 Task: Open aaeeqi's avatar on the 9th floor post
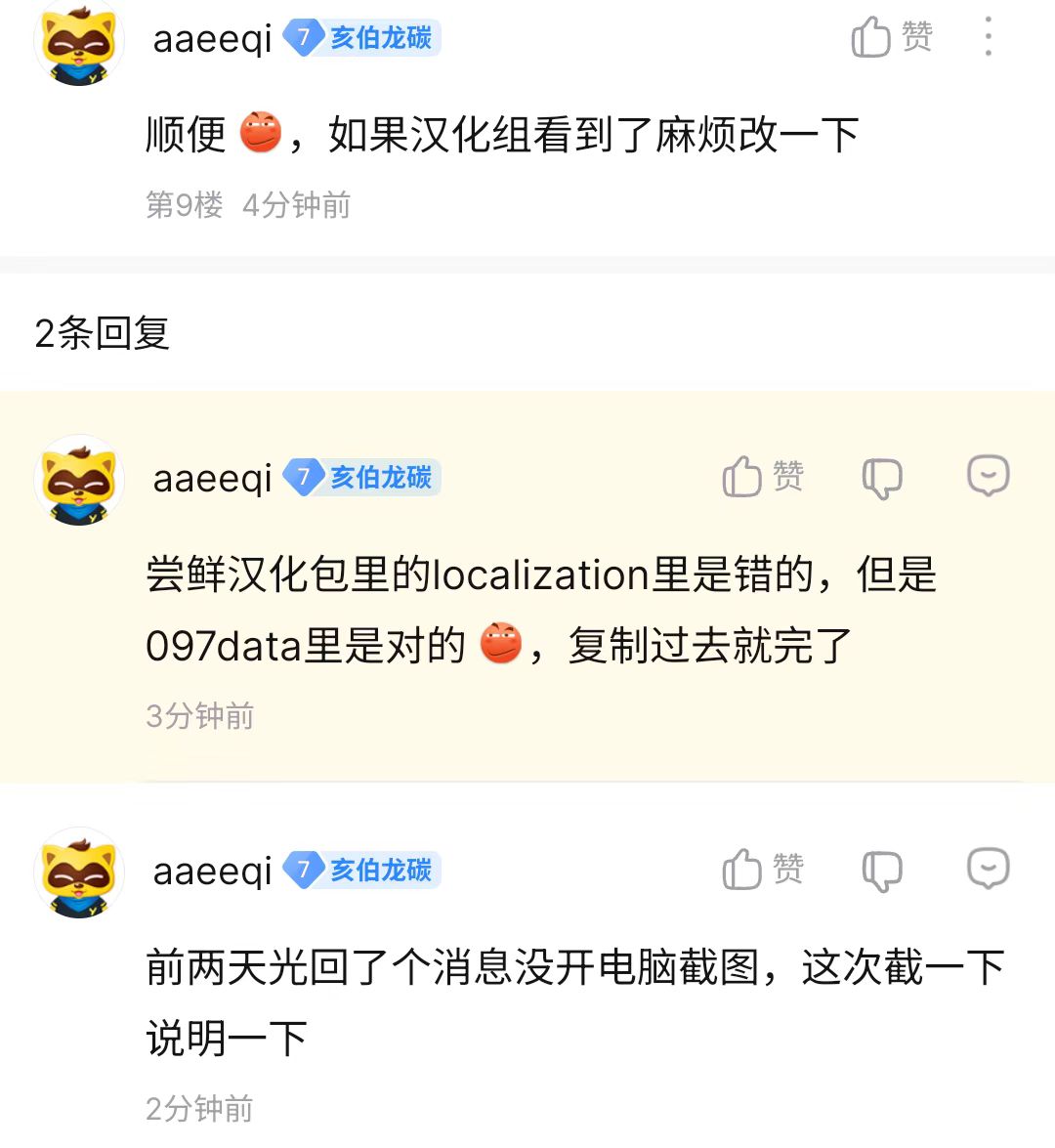(x=79, y=42)
